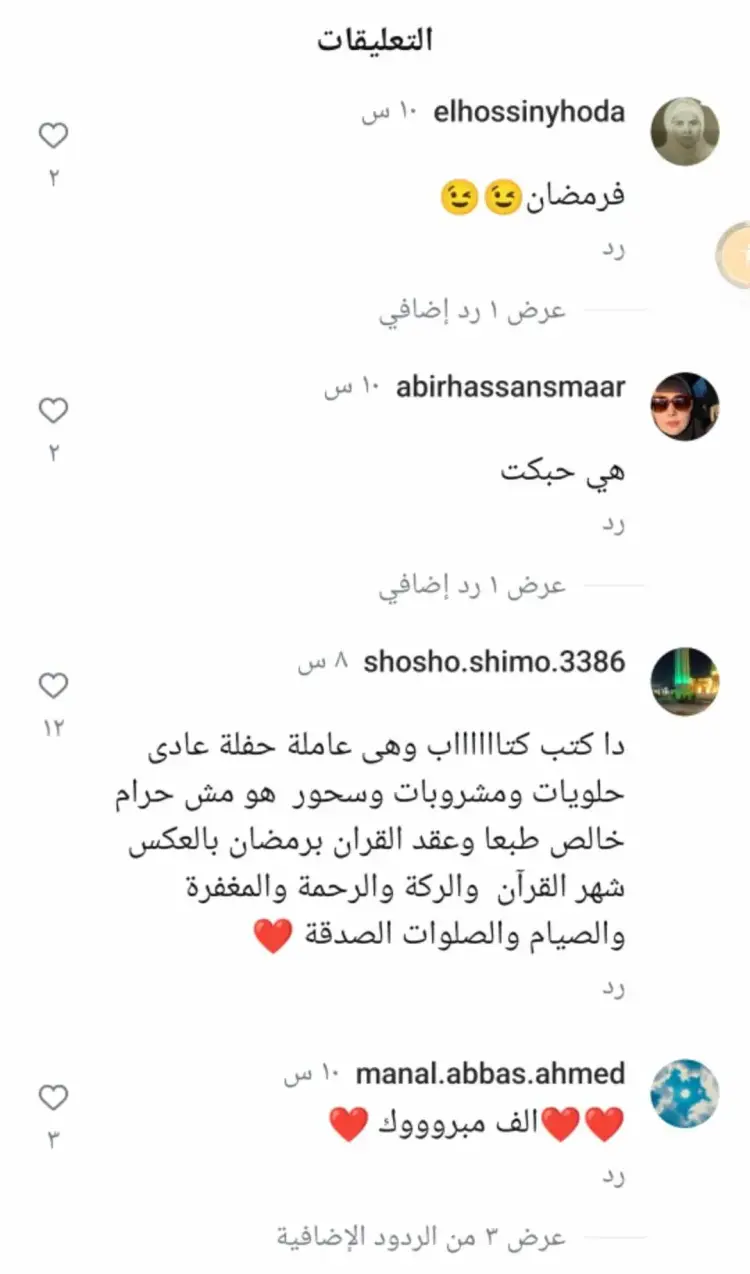Expand one more reply under abirhassansmaar's comment

click(x=472, y=586)
